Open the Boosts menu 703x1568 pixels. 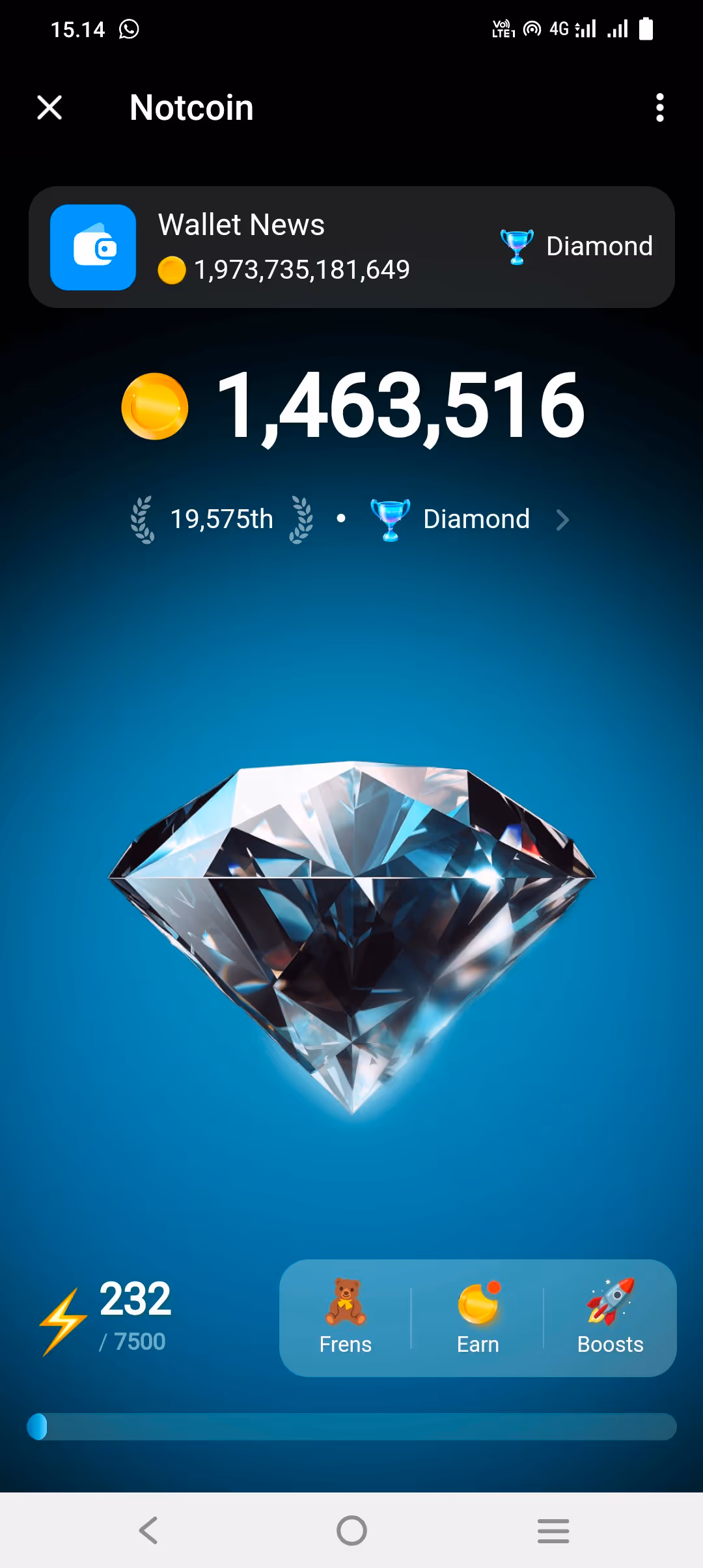click(x=610, y=1317)
